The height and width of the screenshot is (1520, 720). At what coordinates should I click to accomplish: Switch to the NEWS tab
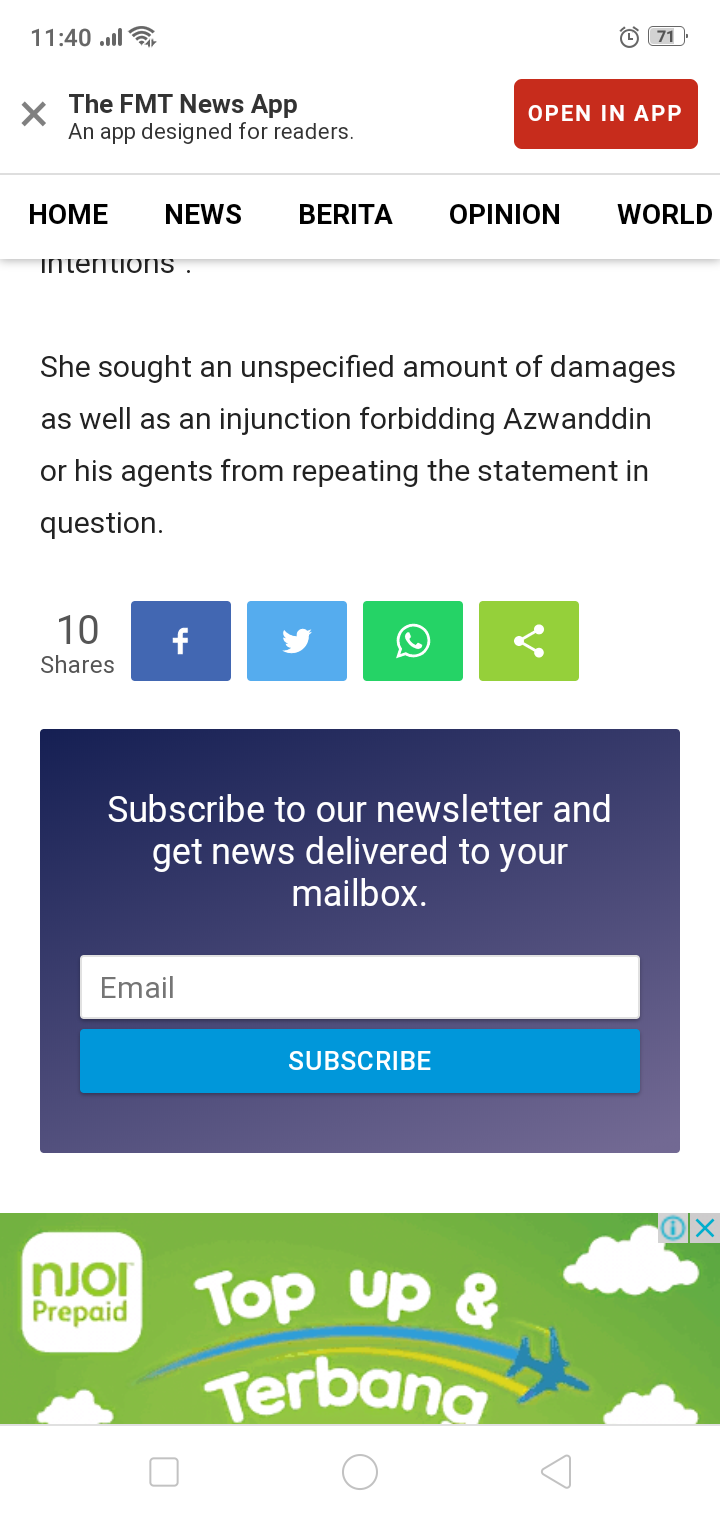pos(203,215)
